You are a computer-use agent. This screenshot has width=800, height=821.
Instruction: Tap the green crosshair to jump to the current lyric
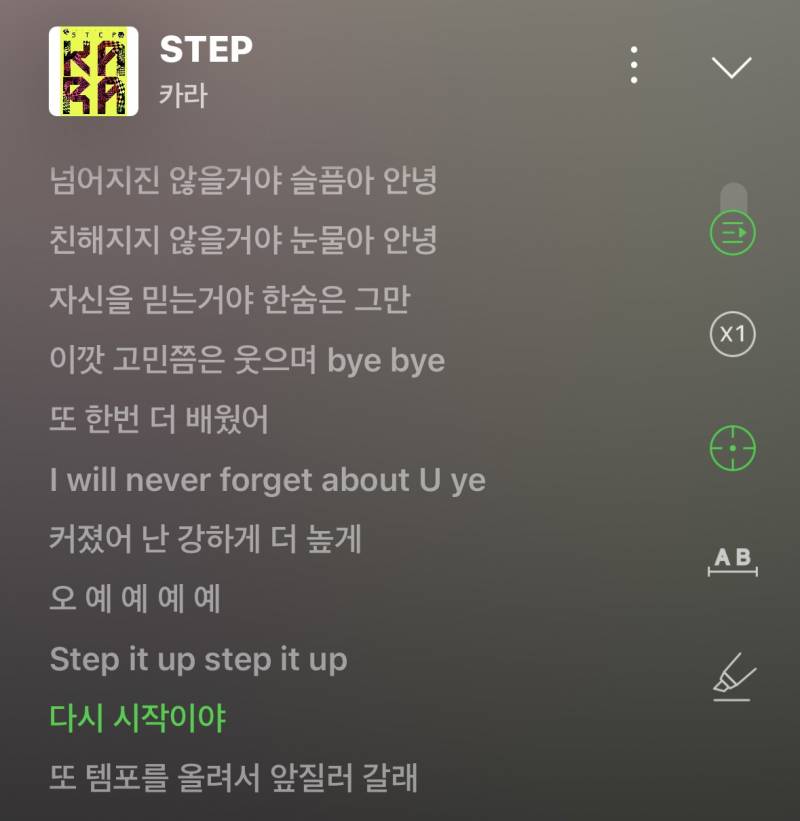[x=733, y=448]
